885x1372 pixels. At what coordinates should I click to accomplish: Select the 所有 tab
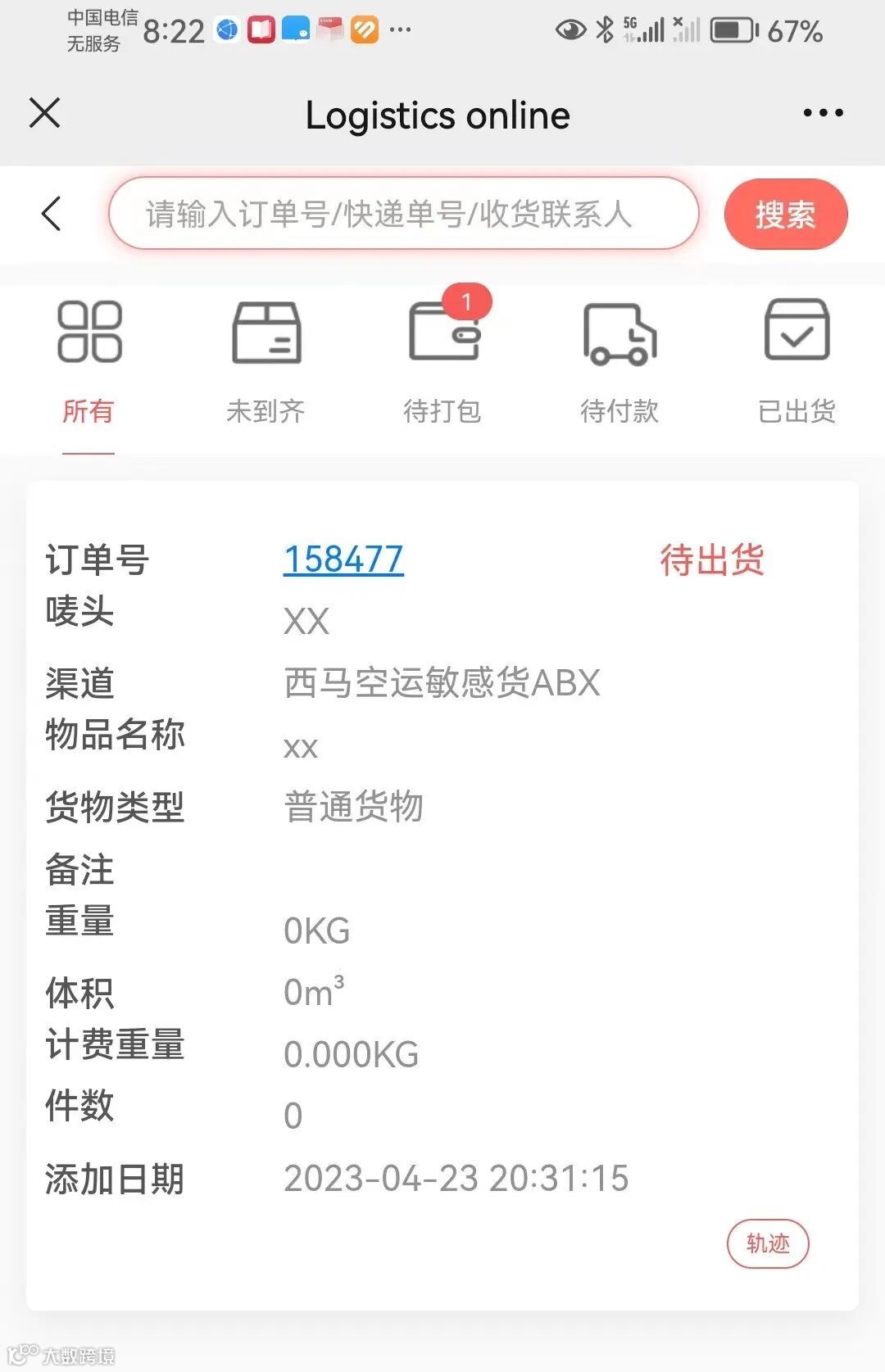[88, 364]
